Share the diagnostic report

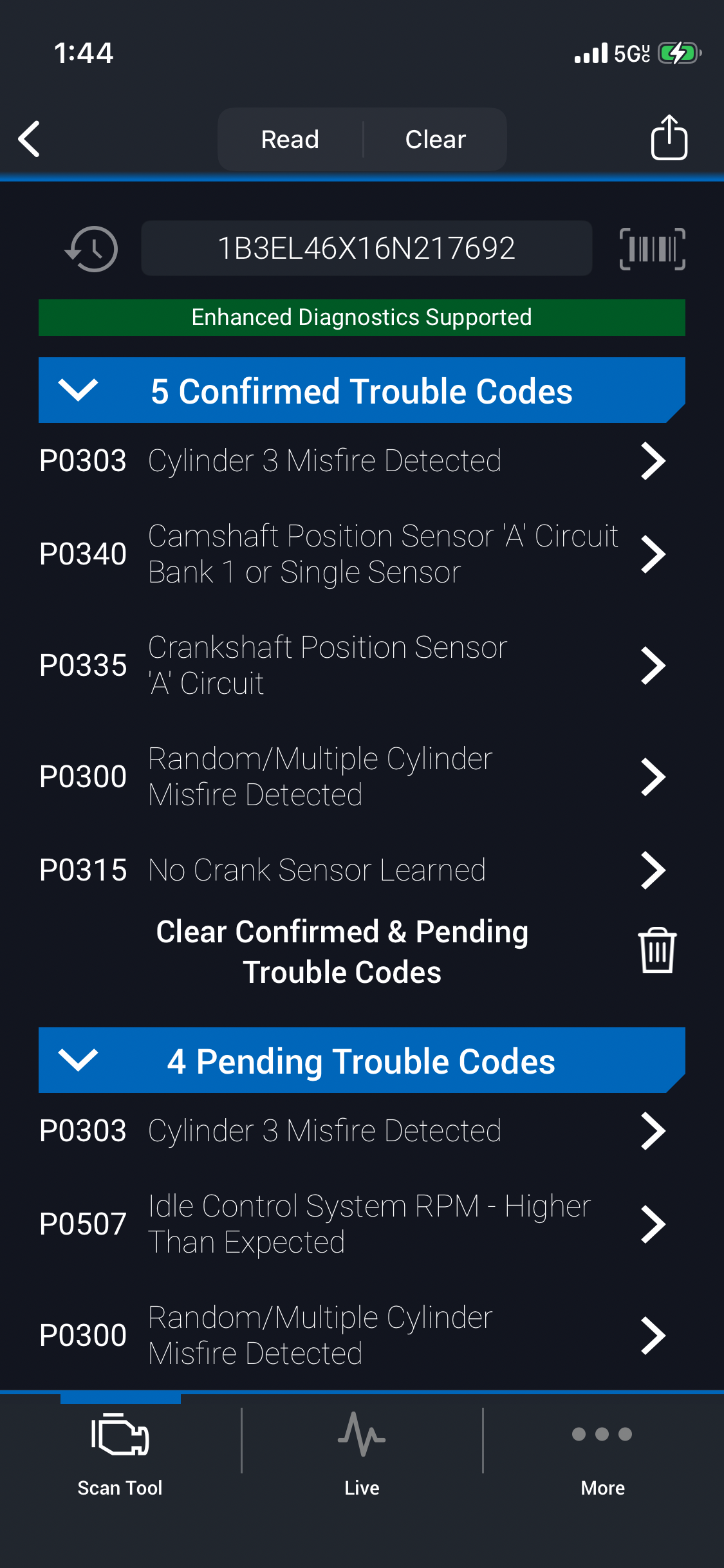tap(669, 138)
